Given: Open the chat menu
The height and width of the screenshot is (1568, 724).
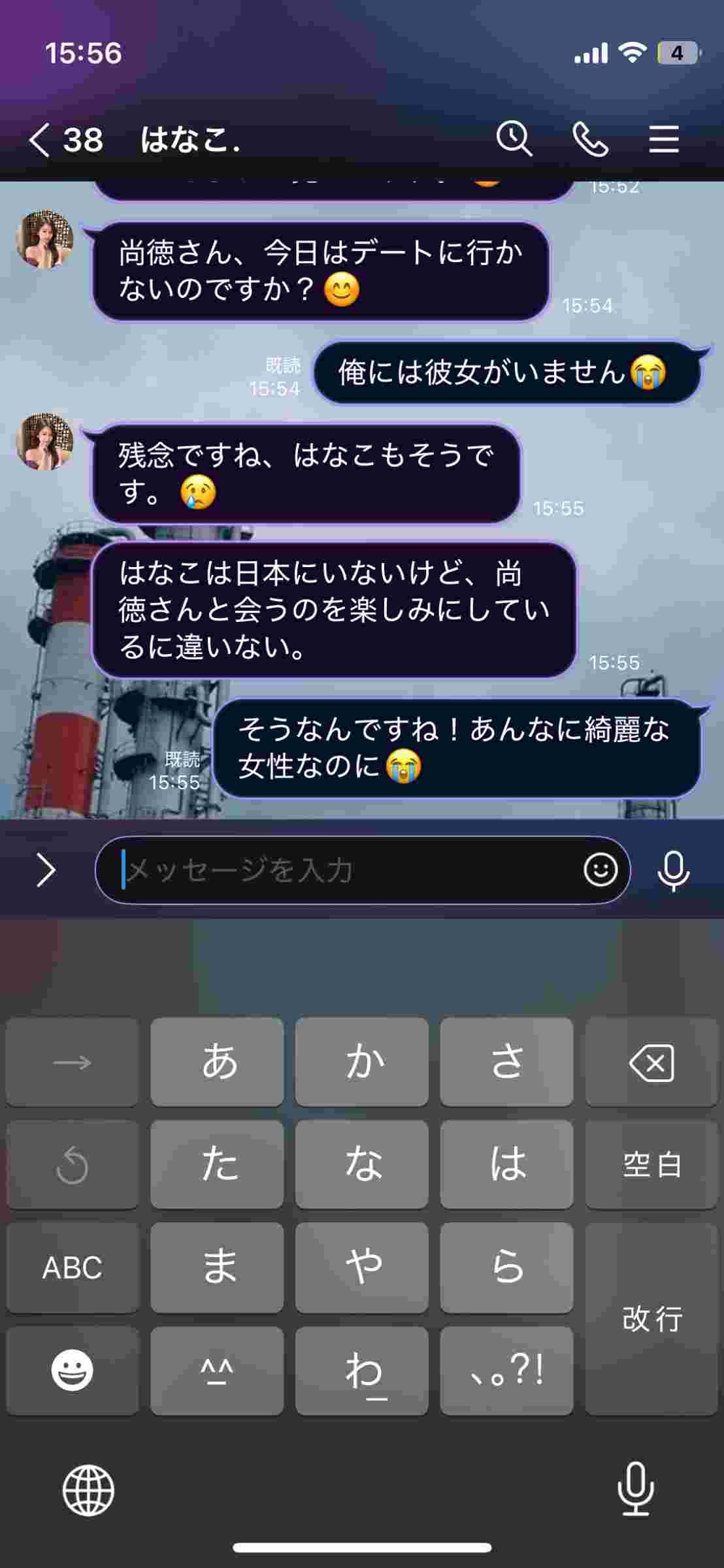Looking at the screenshot, I should [663, 139].
